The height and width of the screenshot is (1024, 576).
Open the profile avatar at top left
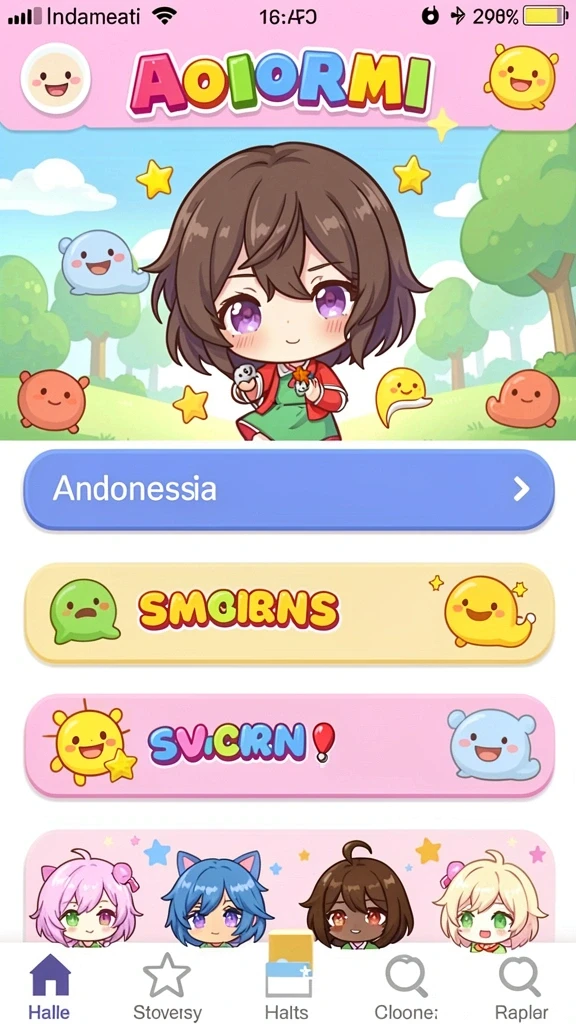point(56,79)
